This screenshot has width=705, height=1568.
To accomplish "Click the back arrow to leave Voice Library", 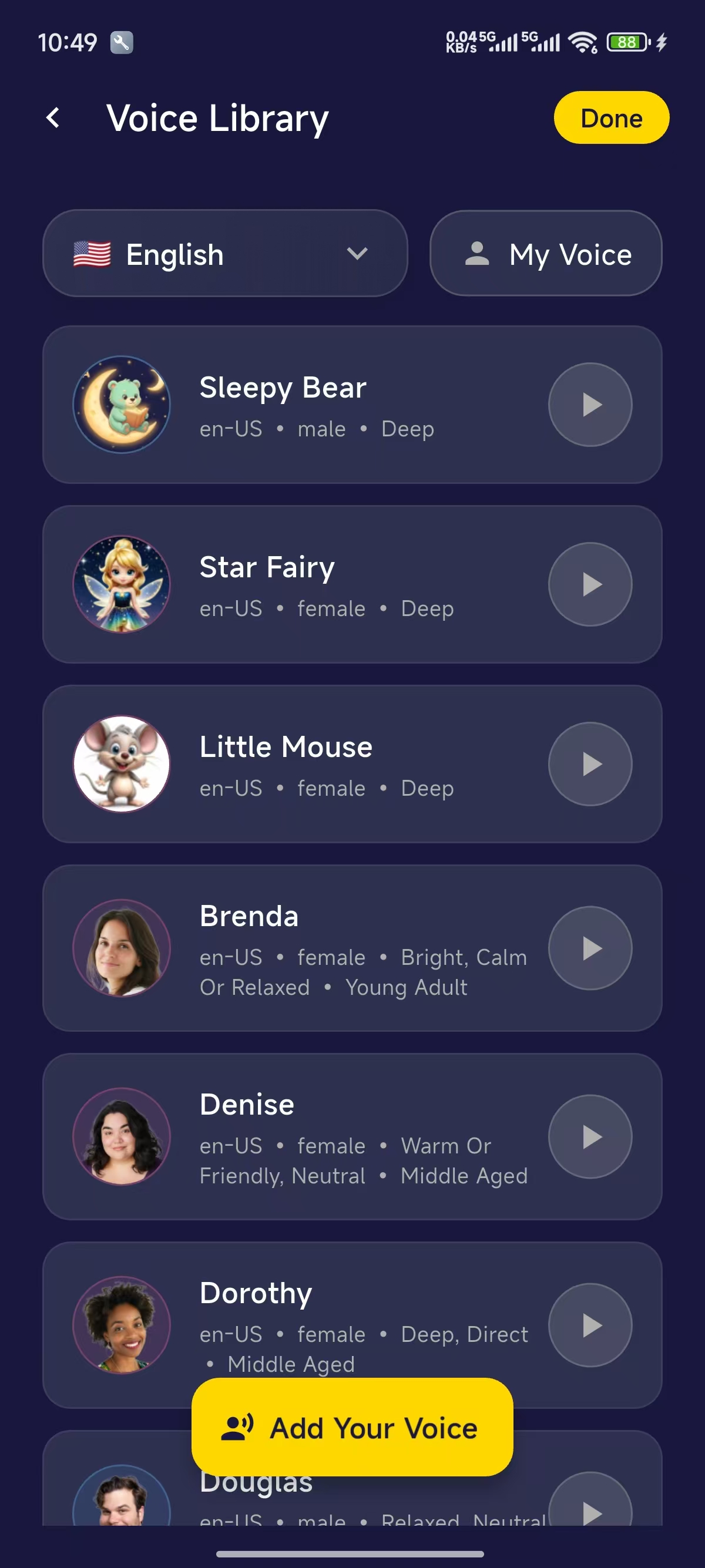I will [53, 117].
